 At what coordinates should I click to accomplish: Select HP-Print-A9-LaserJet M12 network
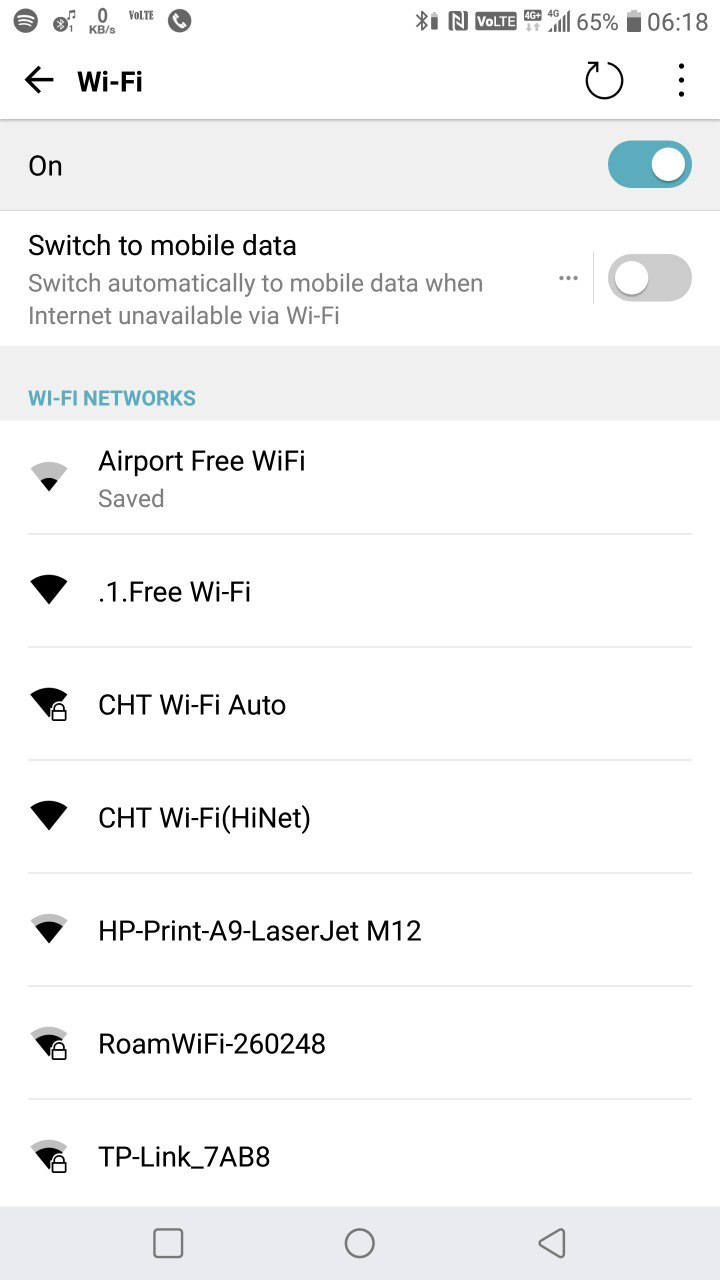tap(260, 930)
